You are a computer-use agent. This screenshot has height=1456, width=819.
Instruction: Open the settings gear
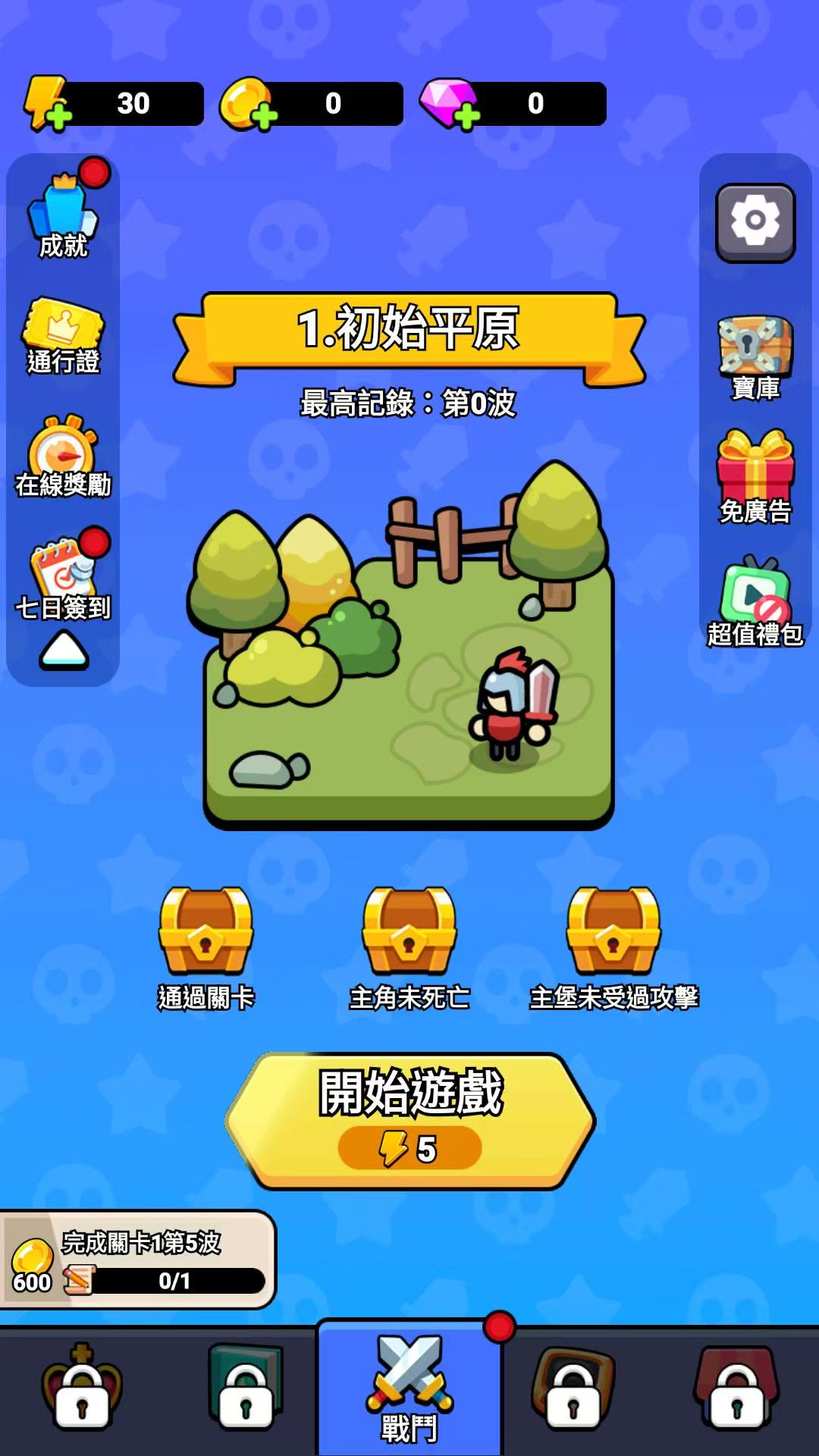[755, 222]
